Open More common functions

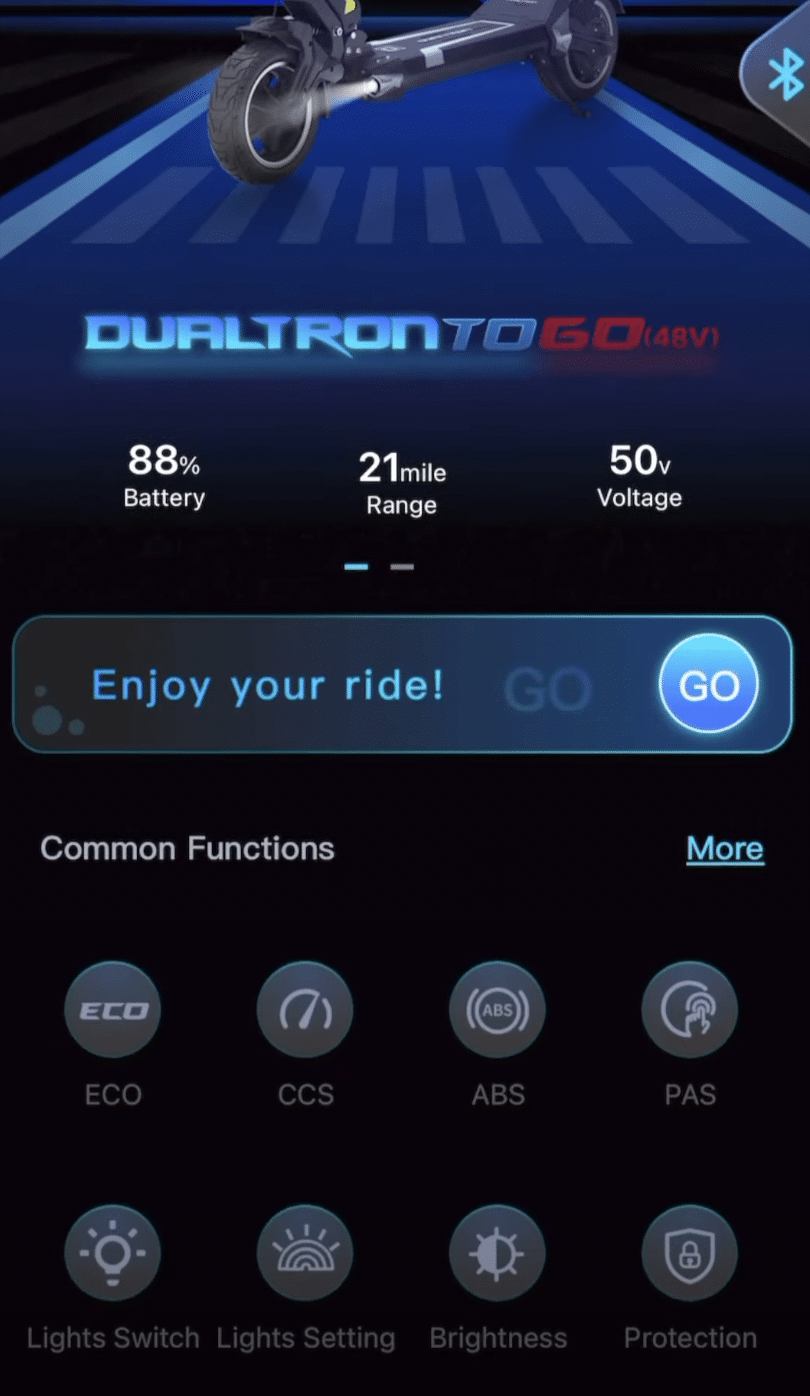[724, 848]
